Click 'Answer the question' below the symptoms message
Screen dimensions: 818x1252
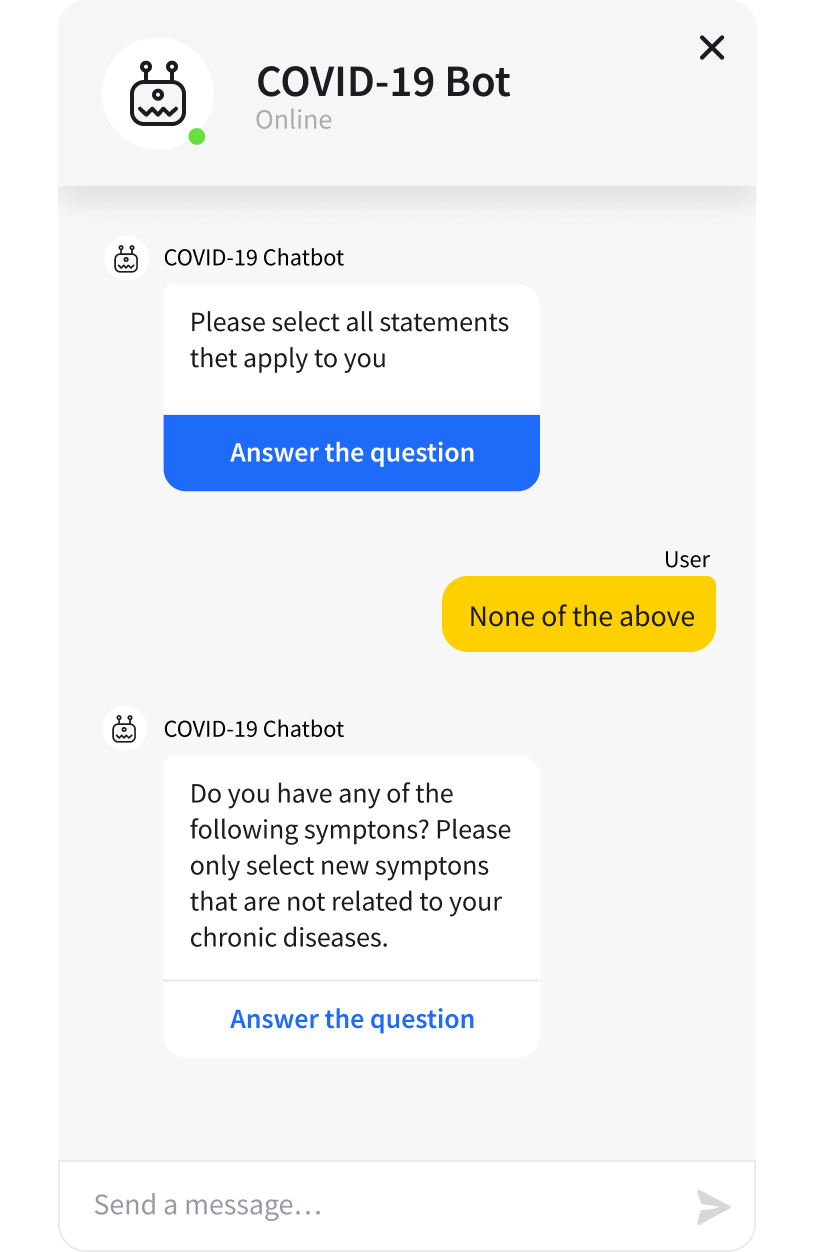point(352,1018)
